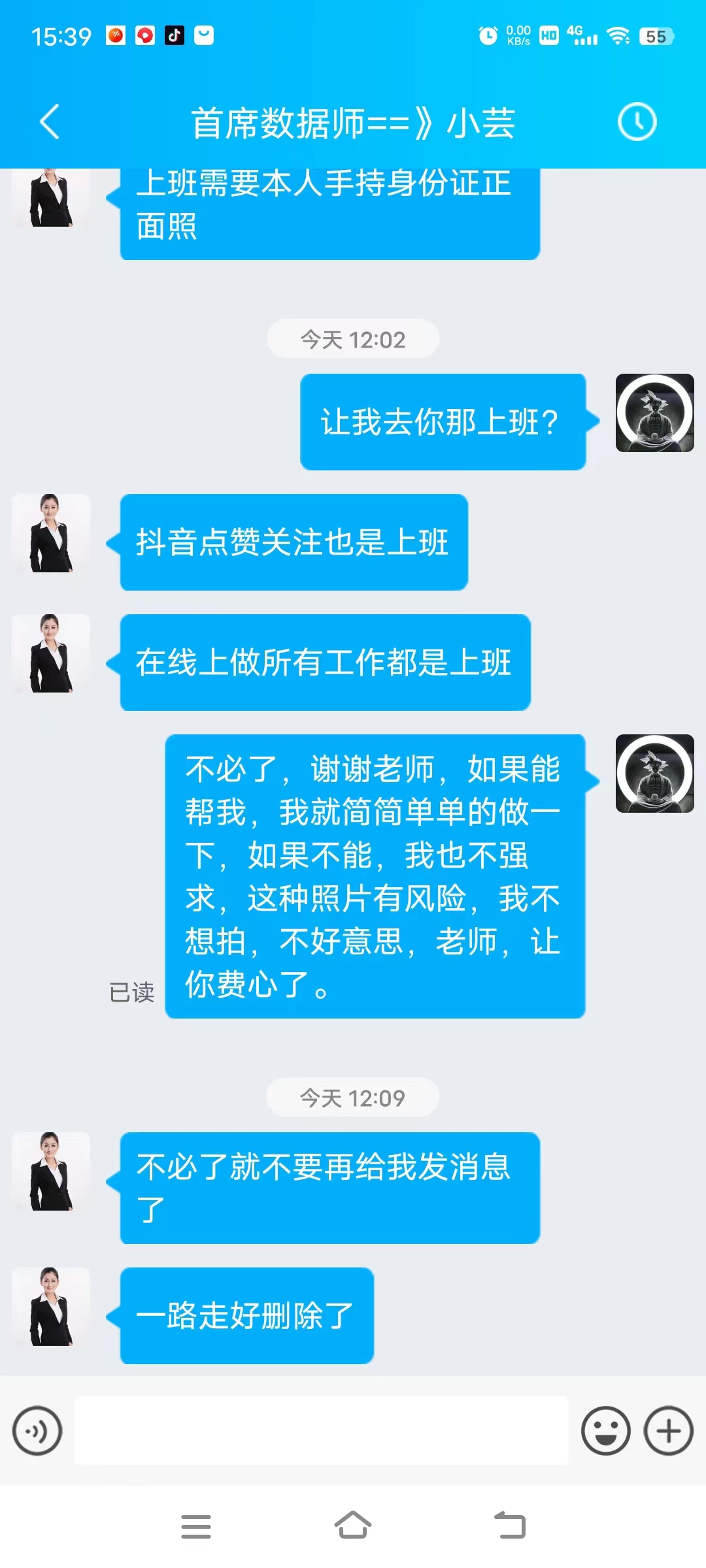Open the chat history clock icon

click(635, 122)
